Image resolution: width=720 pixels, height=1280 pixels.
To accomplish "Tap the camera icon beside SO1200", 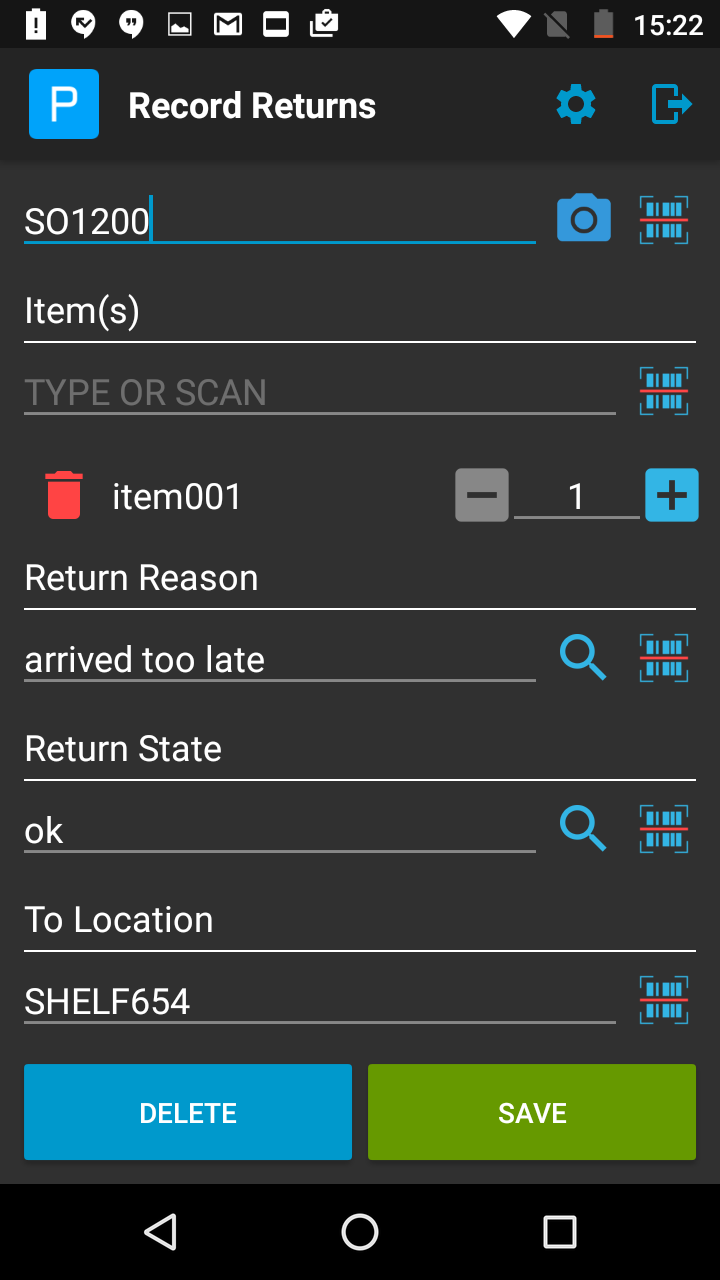I will click(x=584, y=219).
